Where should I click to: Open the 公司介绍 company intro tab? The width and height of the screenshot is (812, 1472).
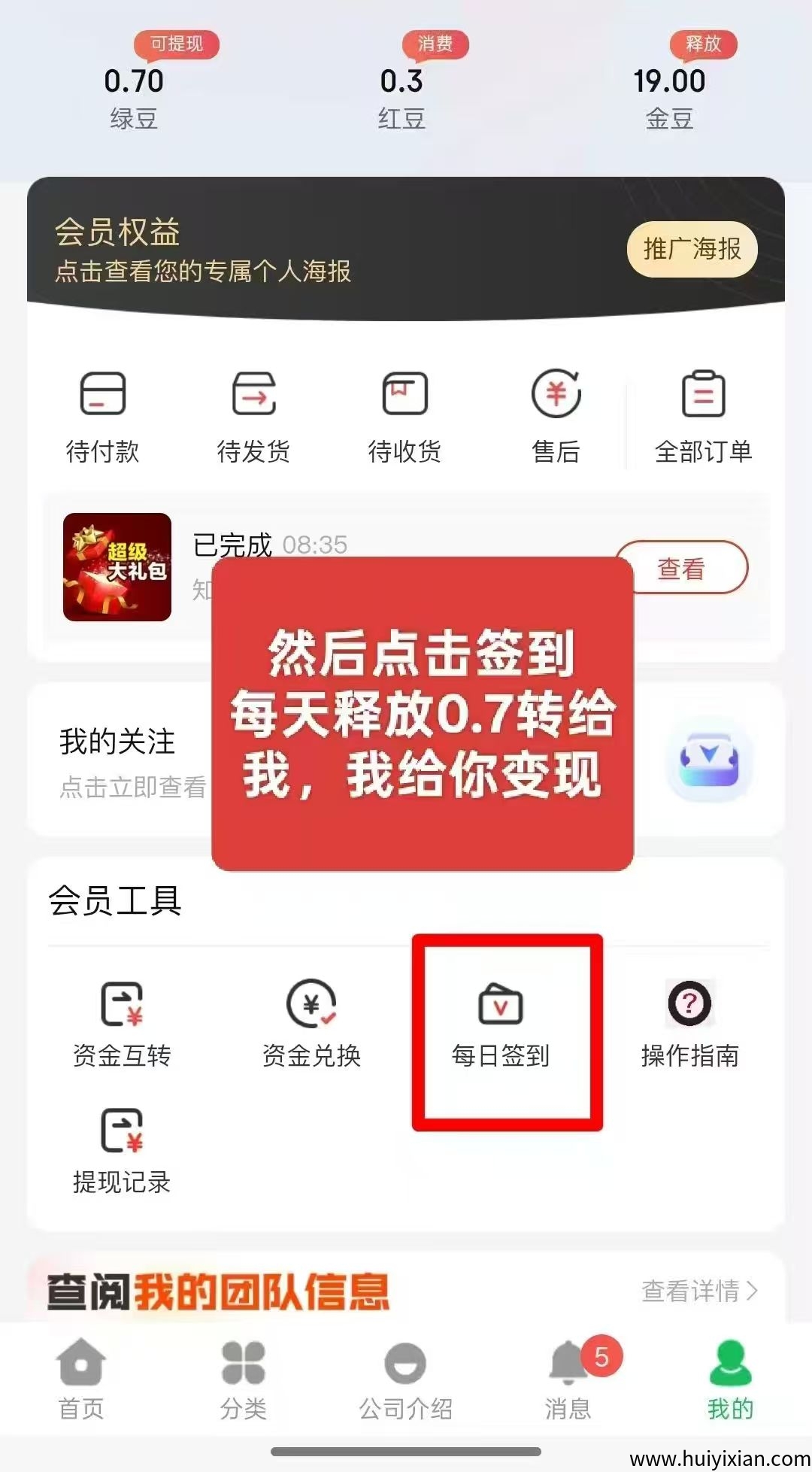point(405,1379)
